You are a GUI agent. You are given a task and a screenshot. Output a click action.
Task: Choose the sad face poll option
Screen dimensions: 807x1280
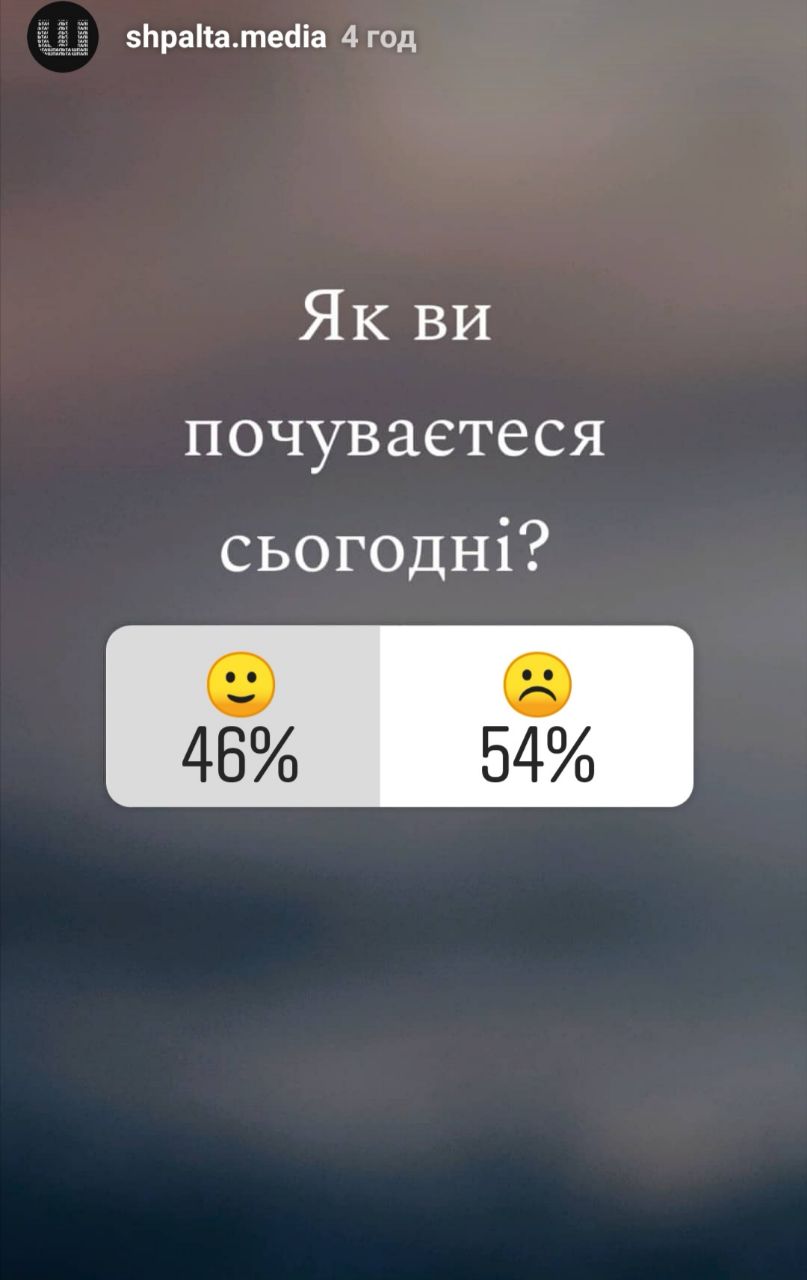537,716
